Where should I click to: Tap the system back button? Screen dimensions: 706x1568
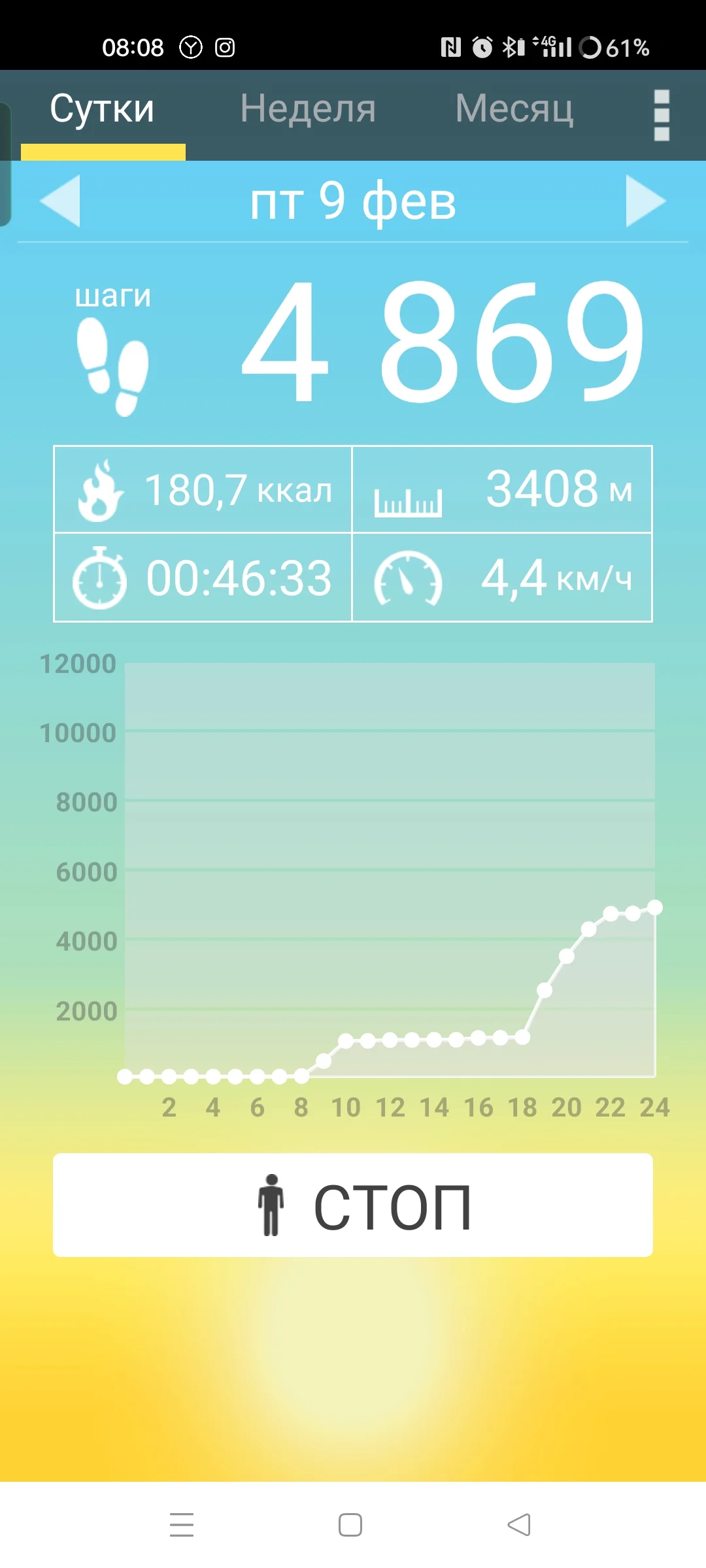[x=519, y=1525]
